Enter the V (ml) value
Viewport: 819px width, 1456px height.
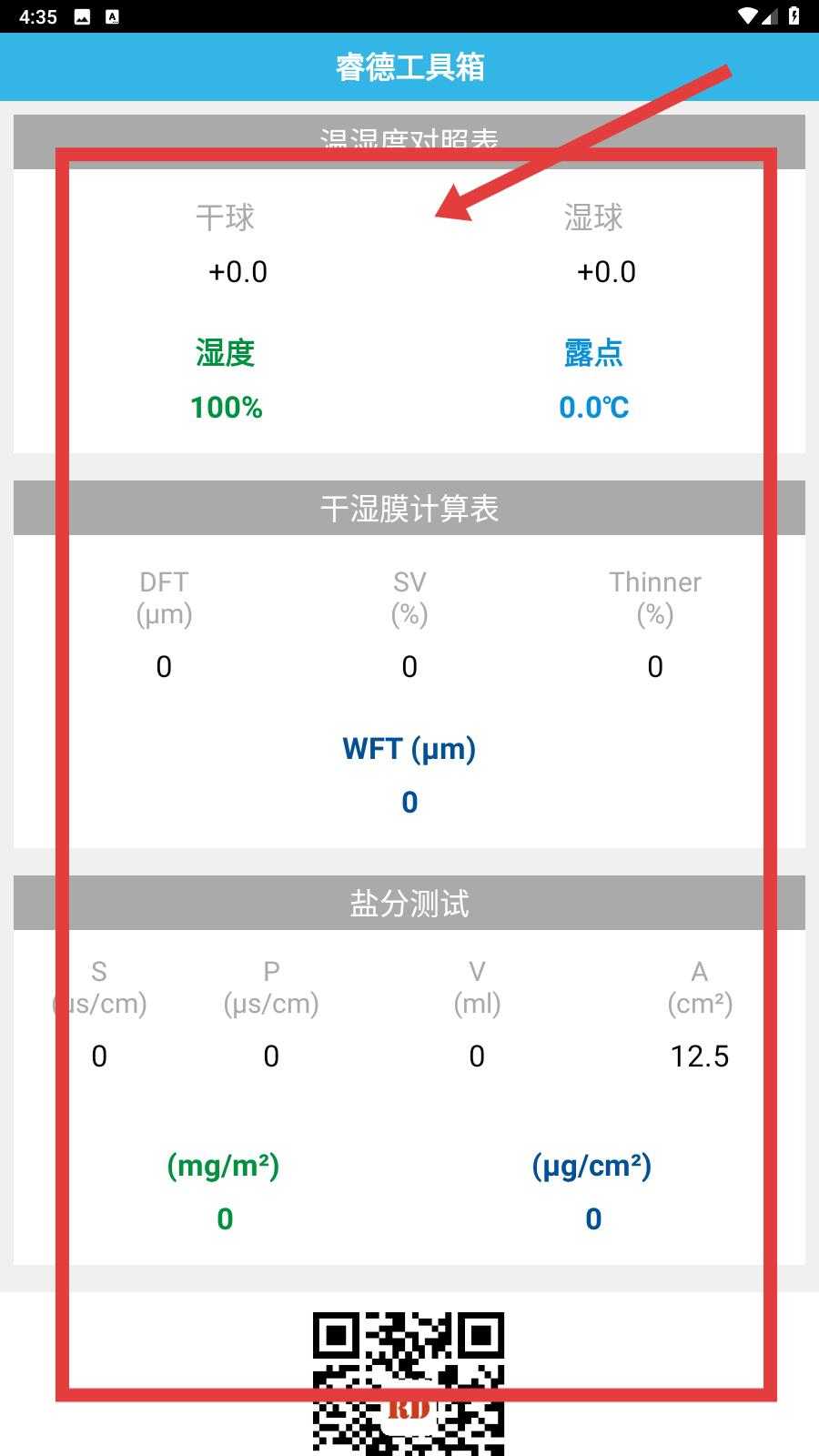click(x=477, y=1057)
